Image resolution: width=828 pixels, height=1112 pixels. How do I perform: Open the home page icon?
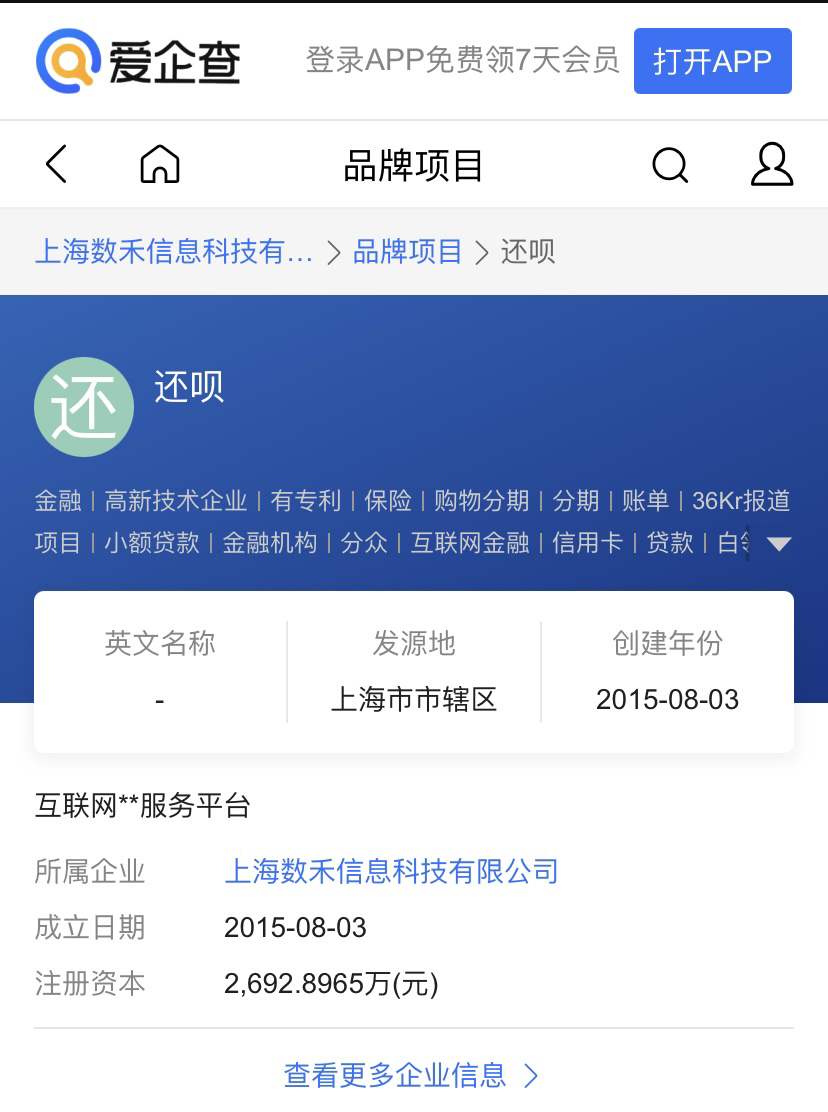point(160,164)
